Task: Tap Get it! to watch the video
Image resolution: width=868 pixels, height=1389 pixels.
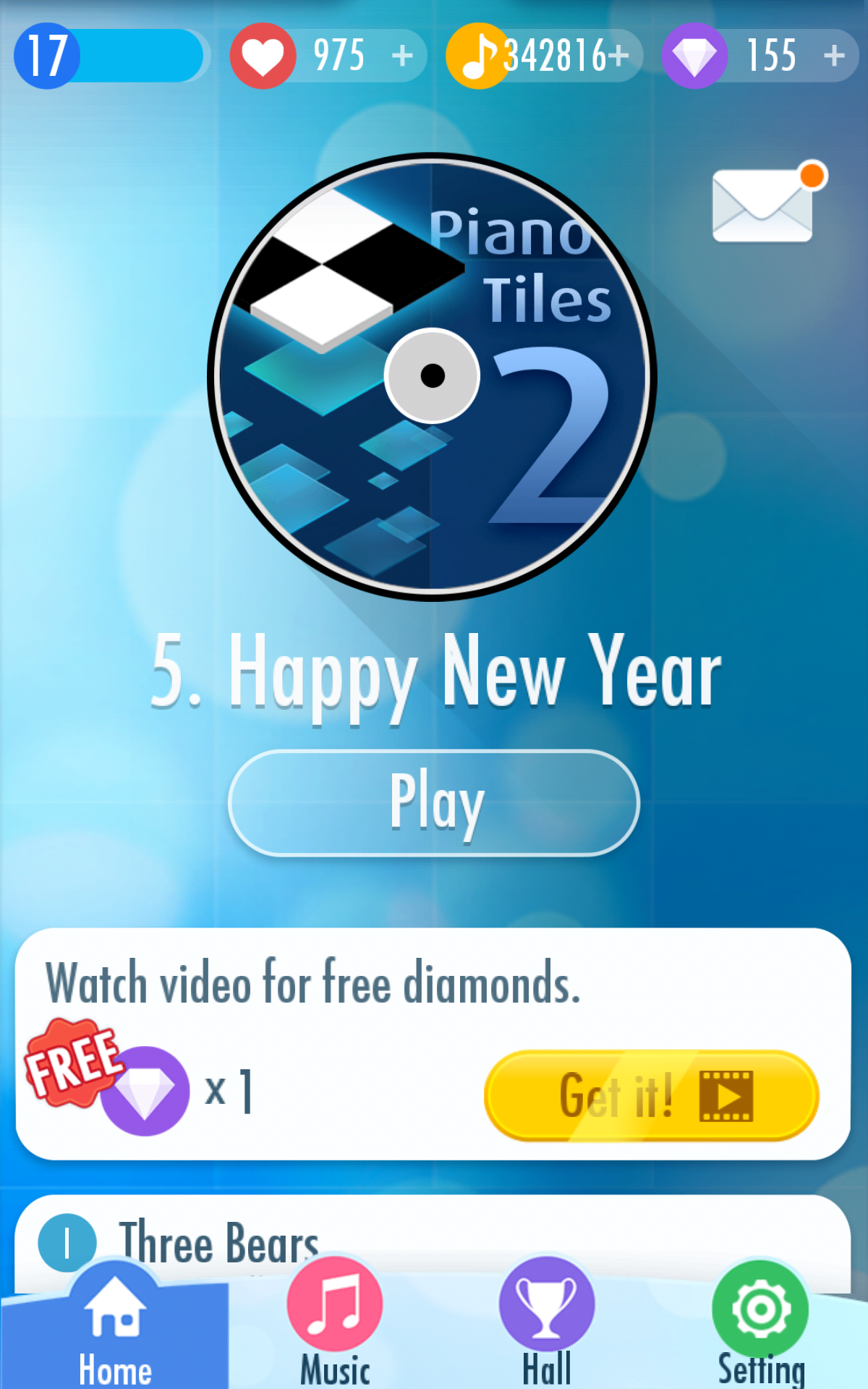Action: (x=651, y=1096)
